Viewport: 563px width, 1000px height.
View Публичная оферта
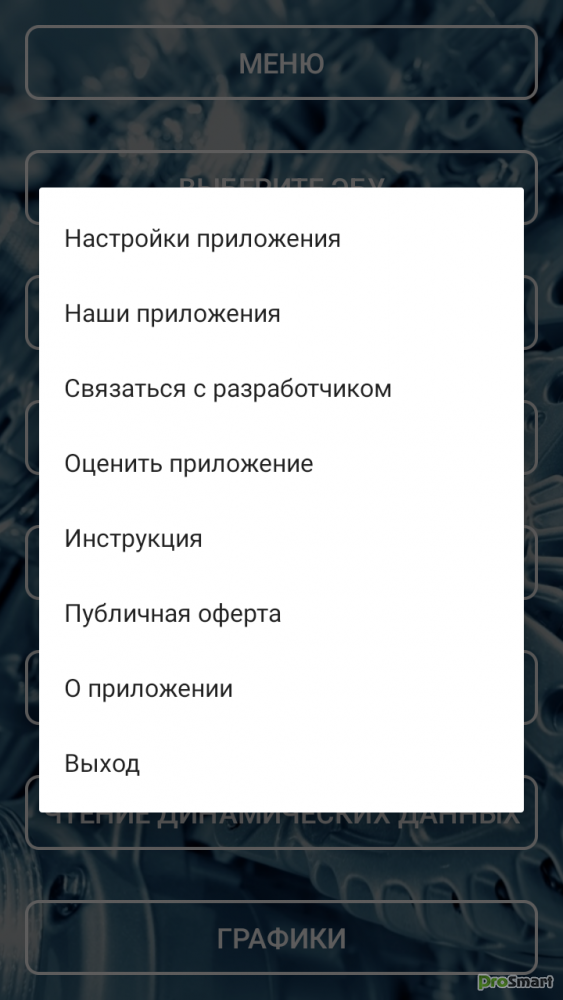coord(281,614)
